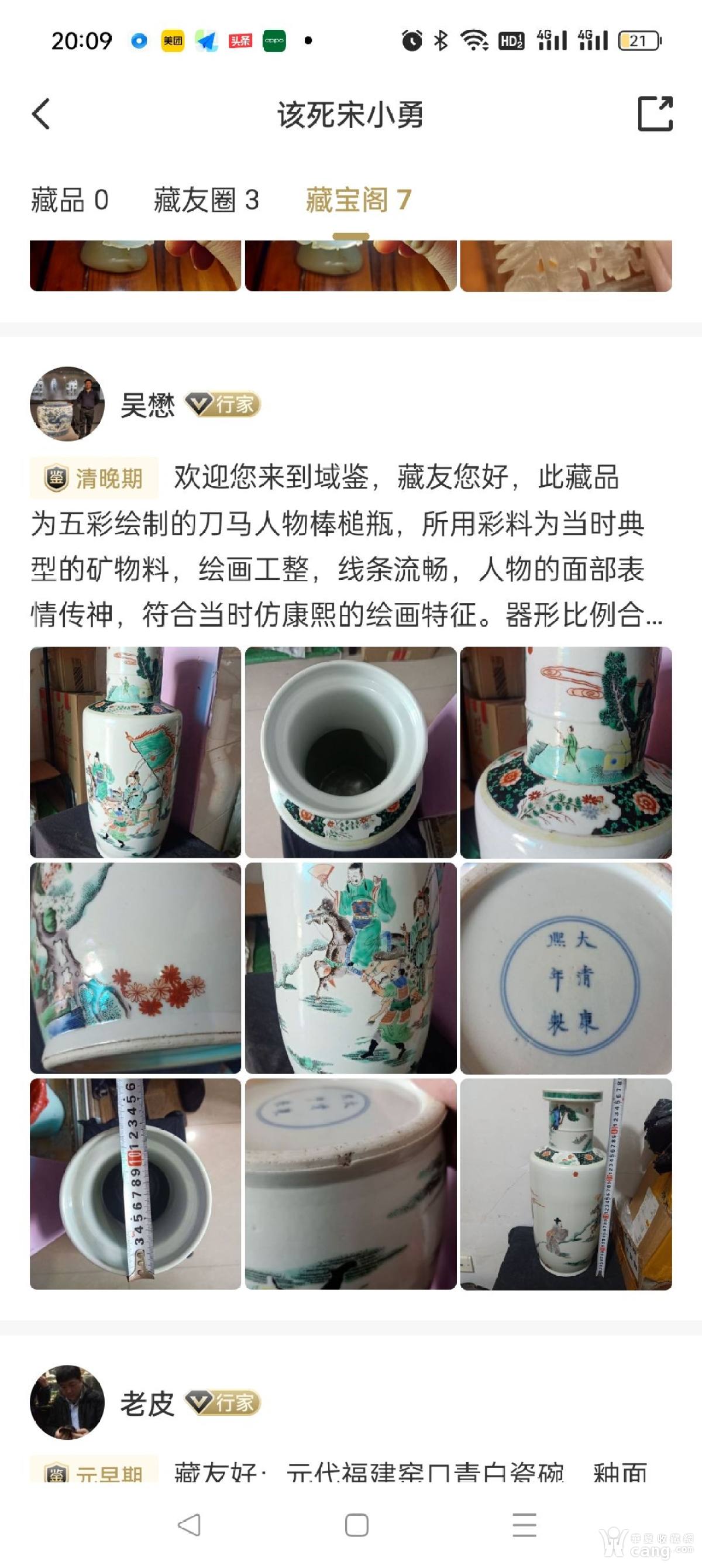Open the vase neck and shoulder photo

pos(566,752)
